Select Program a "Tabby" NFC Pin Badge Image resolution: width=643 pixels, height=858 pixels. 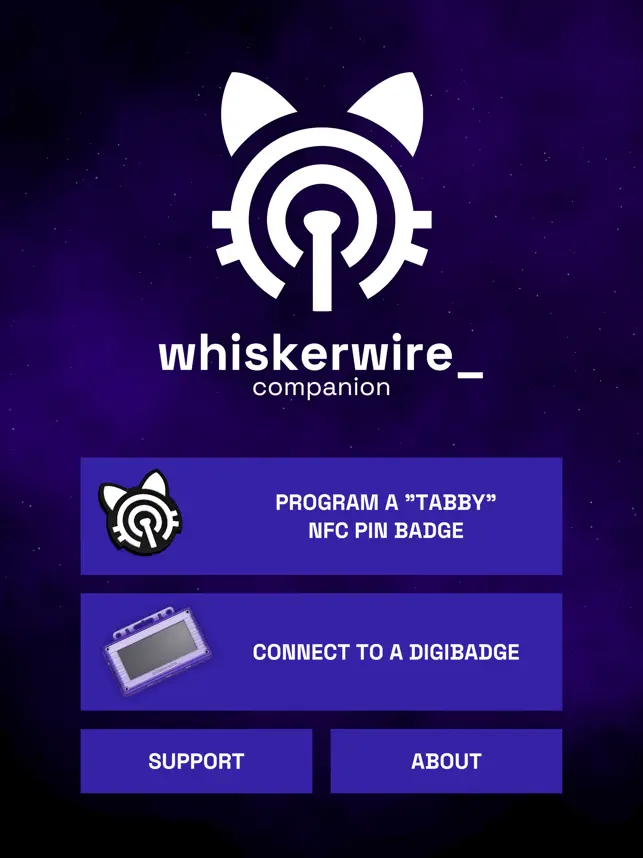[x=321, y=516]
